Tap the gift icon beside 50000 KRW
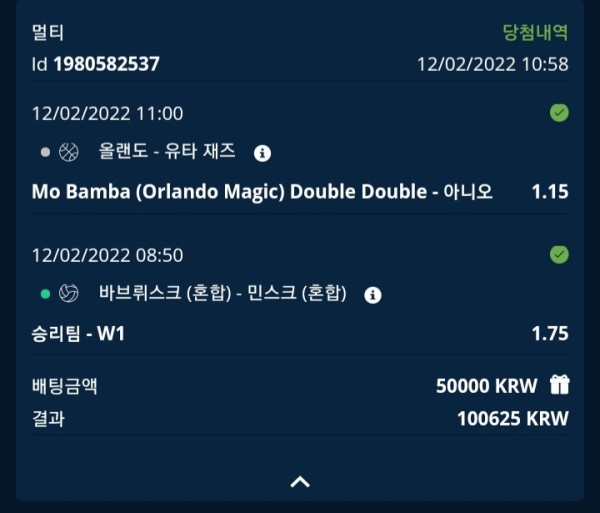The width and height of the screenshot is (600, 513). click(559, 385)
